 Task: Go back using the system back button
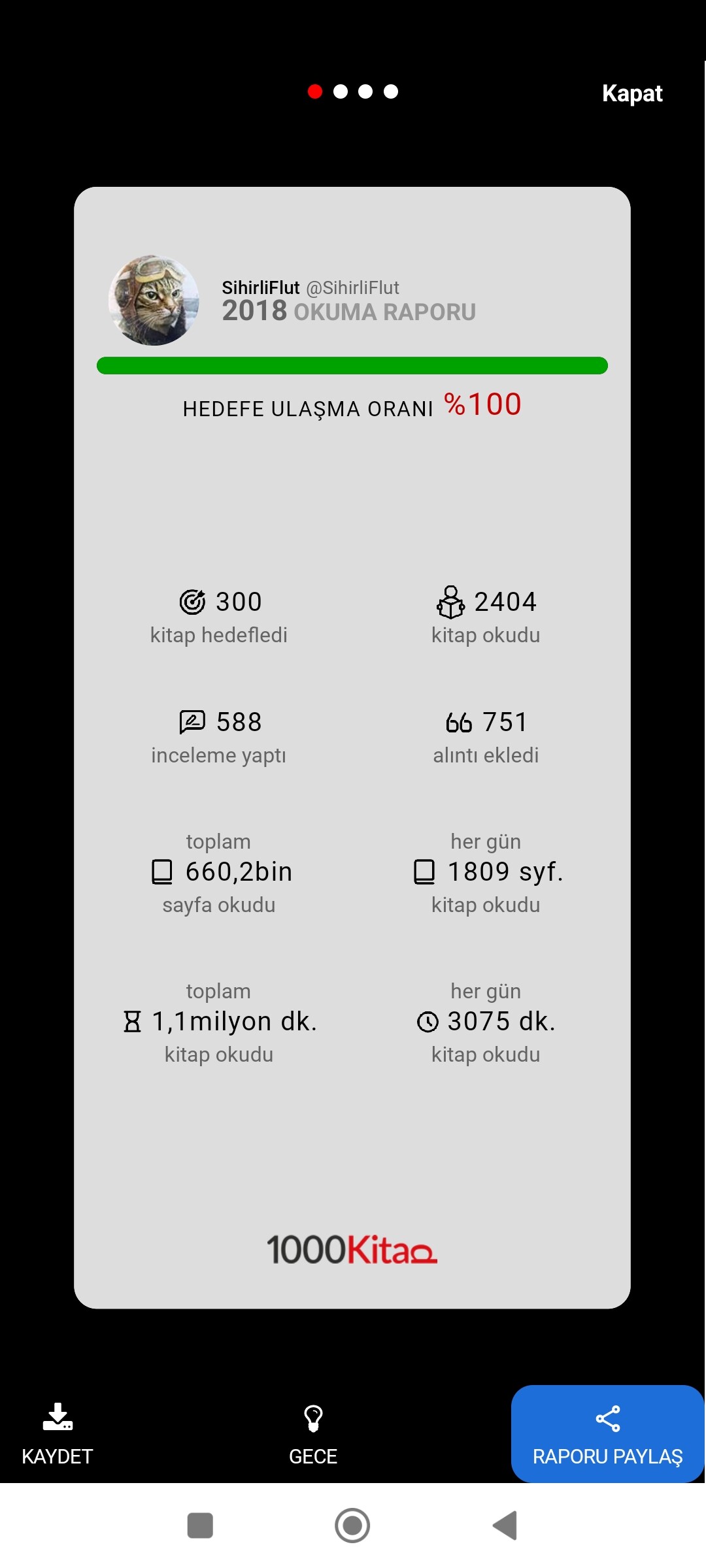pyautogui.click(x=505, y=1526)
